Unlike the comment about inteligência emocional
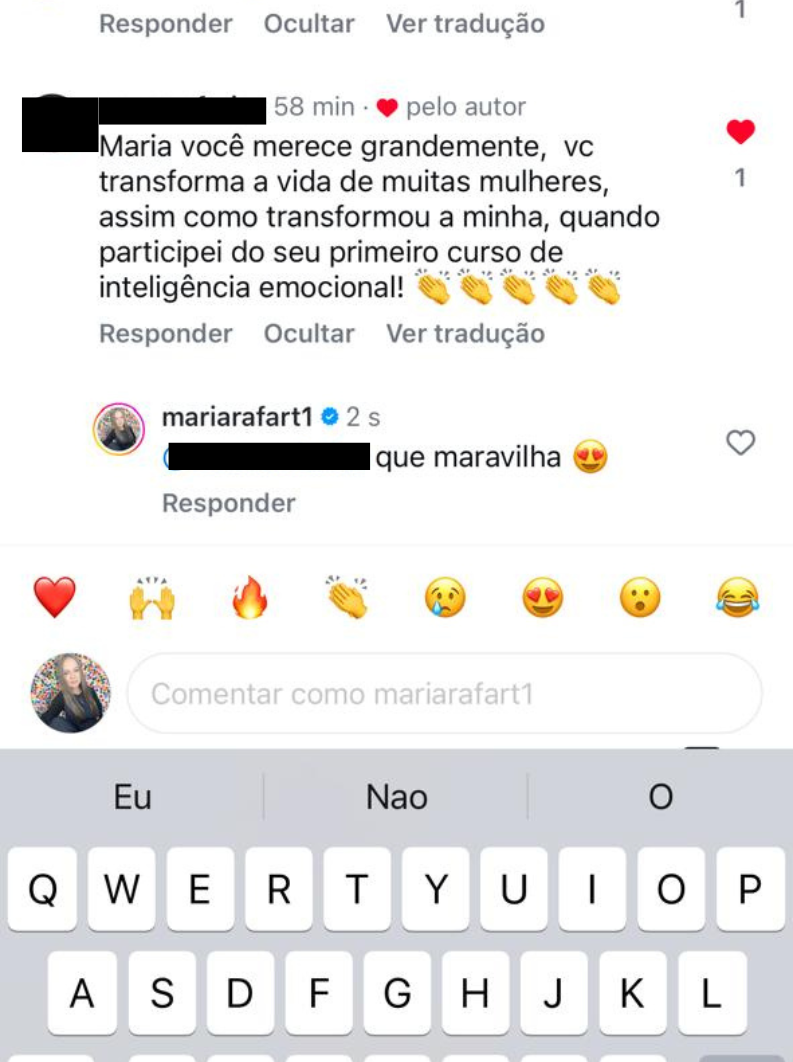Viewport: 793px width, 1062px height. coord(740,132)
